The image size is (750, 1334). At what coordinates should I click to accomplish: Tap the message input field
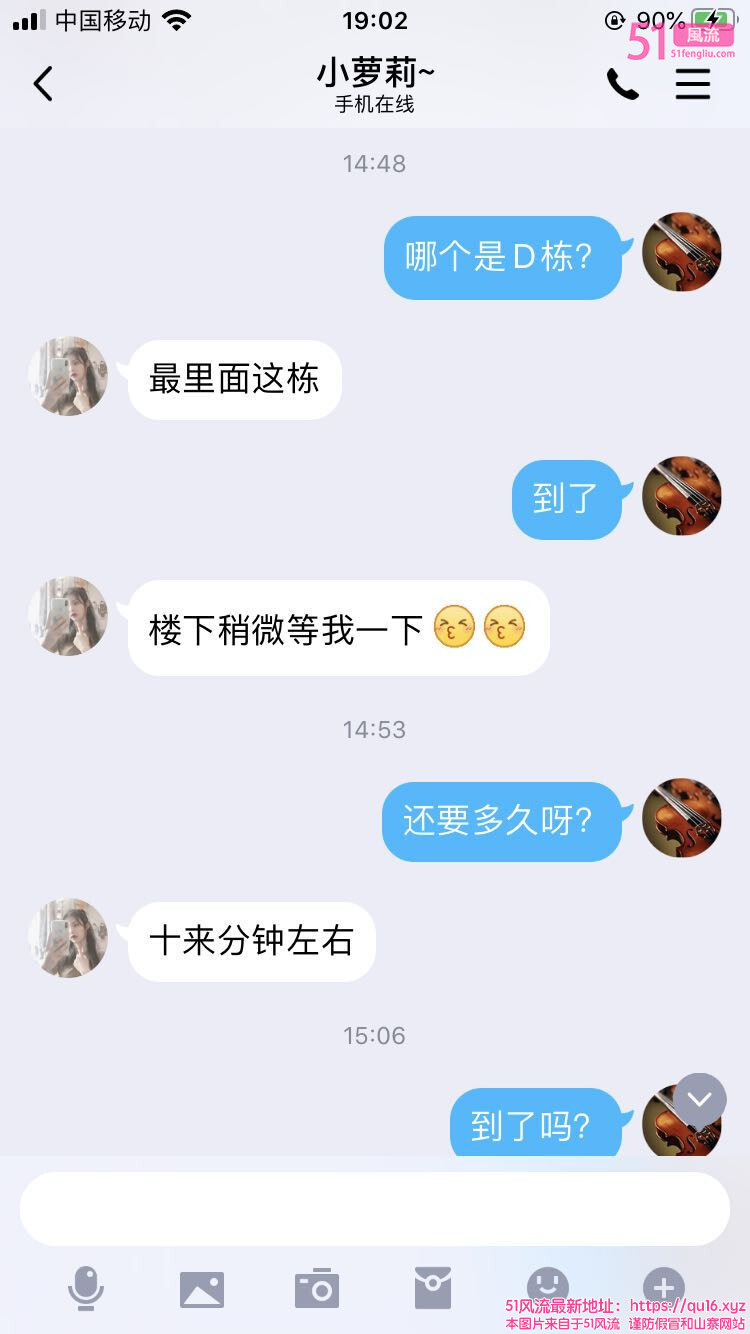375,1208
